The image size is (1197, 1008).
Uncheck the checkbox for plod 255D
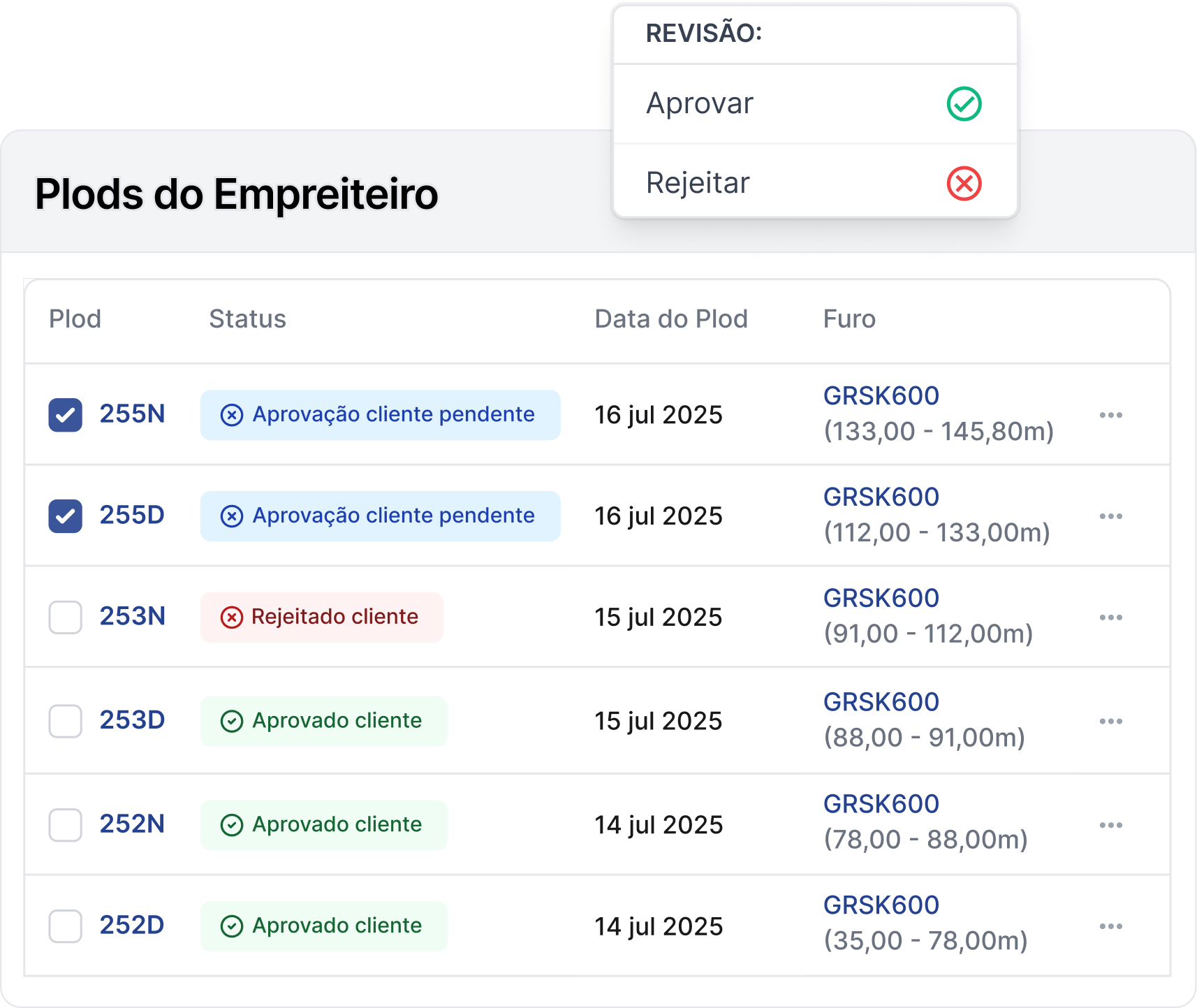(x=66, y=516)
